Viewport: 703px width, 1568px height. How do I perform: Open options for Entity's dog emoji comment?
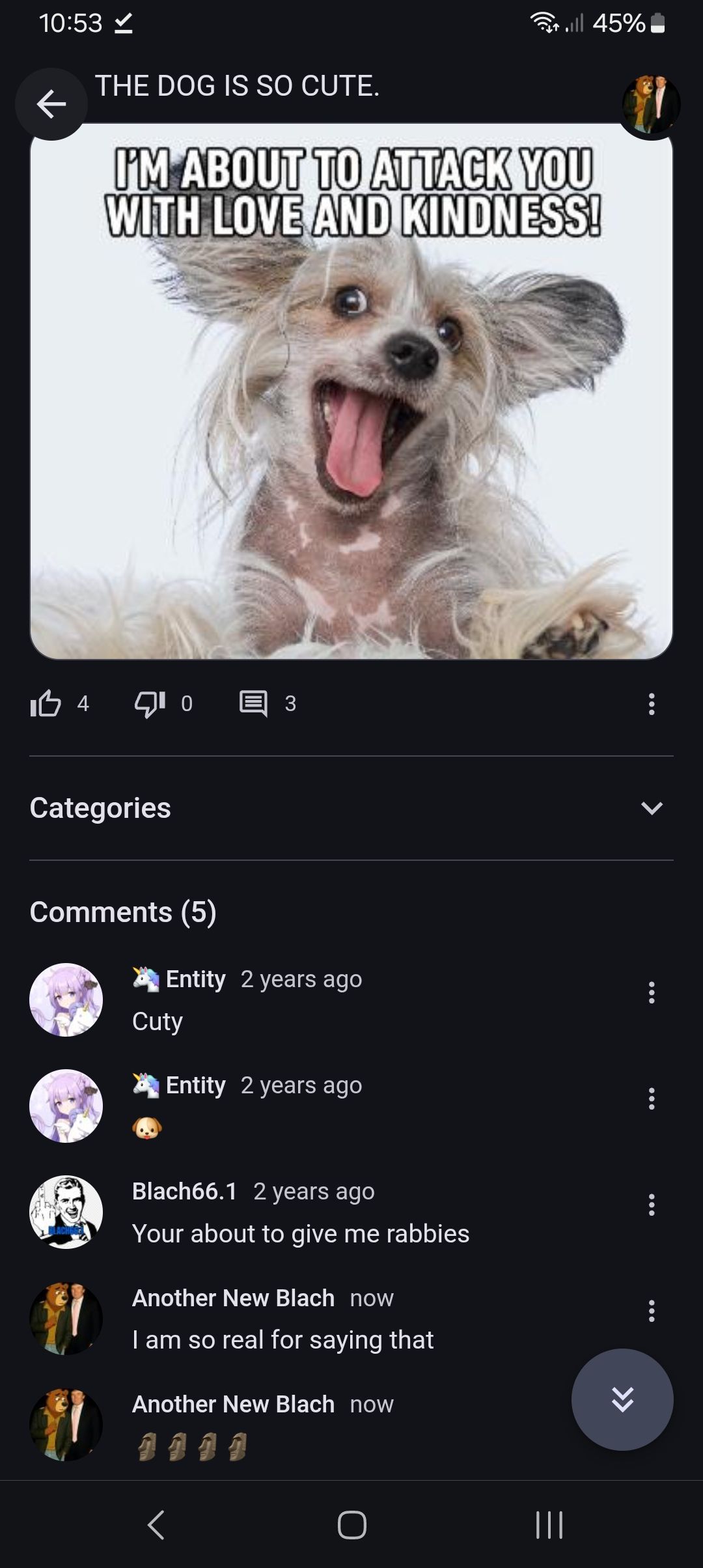click(651, 1099)
